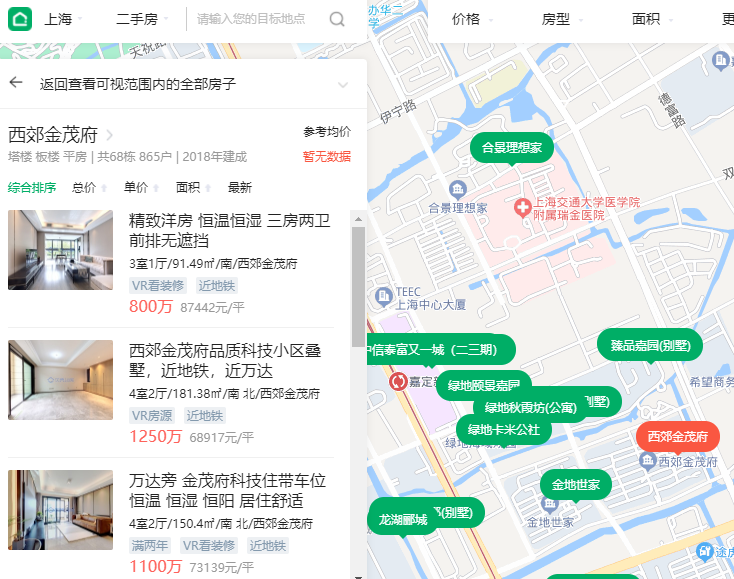
Task: Select 综合排序 sorting
Action: point(32,187)
